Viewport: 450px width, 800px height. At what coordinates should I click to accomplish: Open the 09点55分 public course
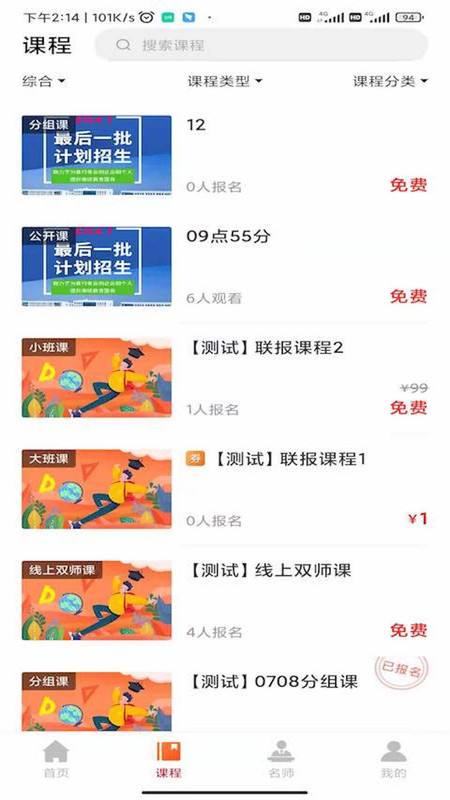click(x=224, y=266)
